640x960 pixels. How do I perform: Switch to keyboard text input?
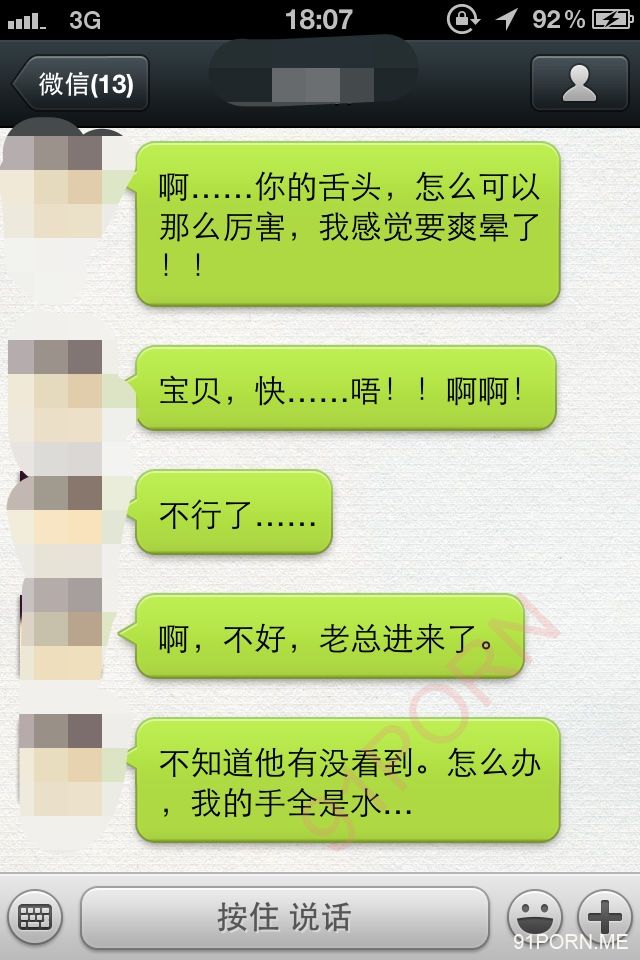pyautogui.click(x=35, y=916)
